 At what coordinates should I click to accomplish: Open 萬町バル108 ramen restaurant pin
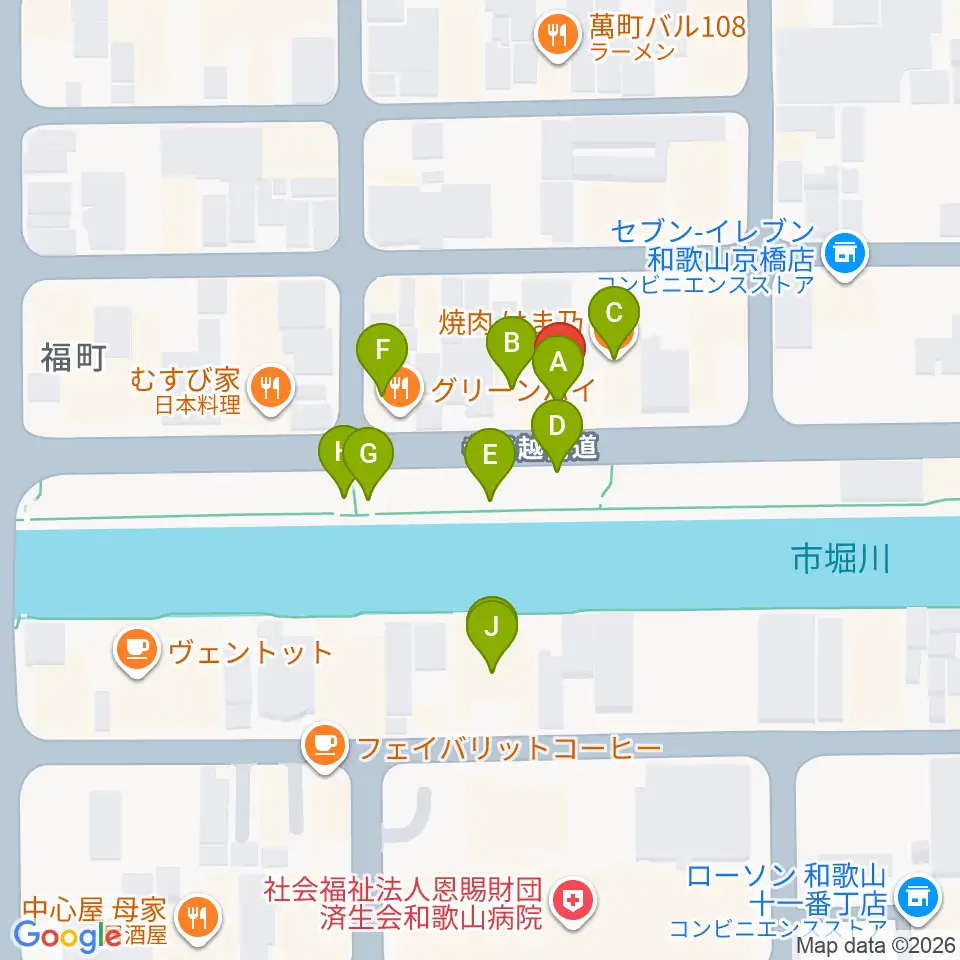point(557,37)
